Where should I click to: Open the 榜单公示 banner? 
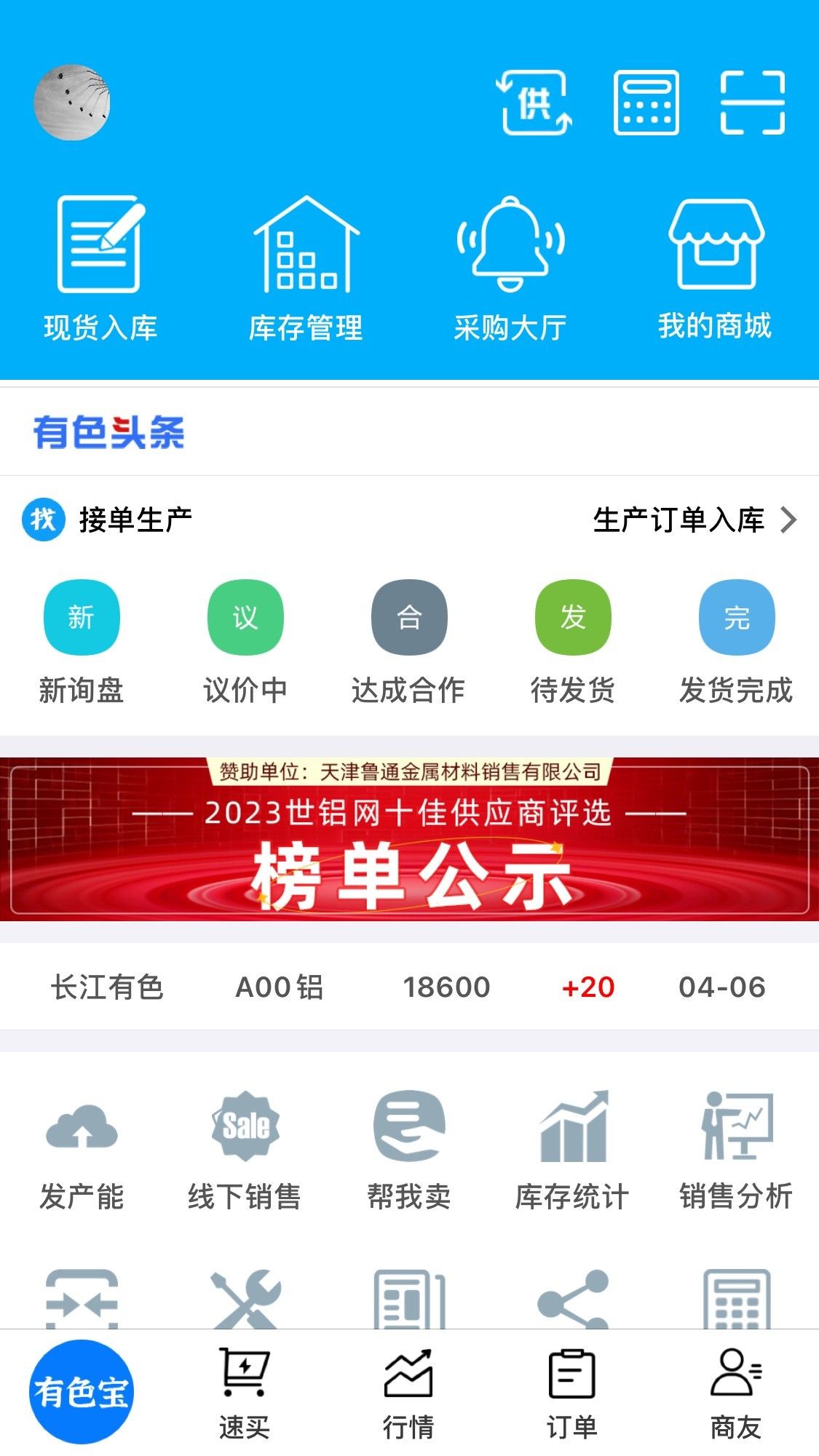tap(409, 839)
